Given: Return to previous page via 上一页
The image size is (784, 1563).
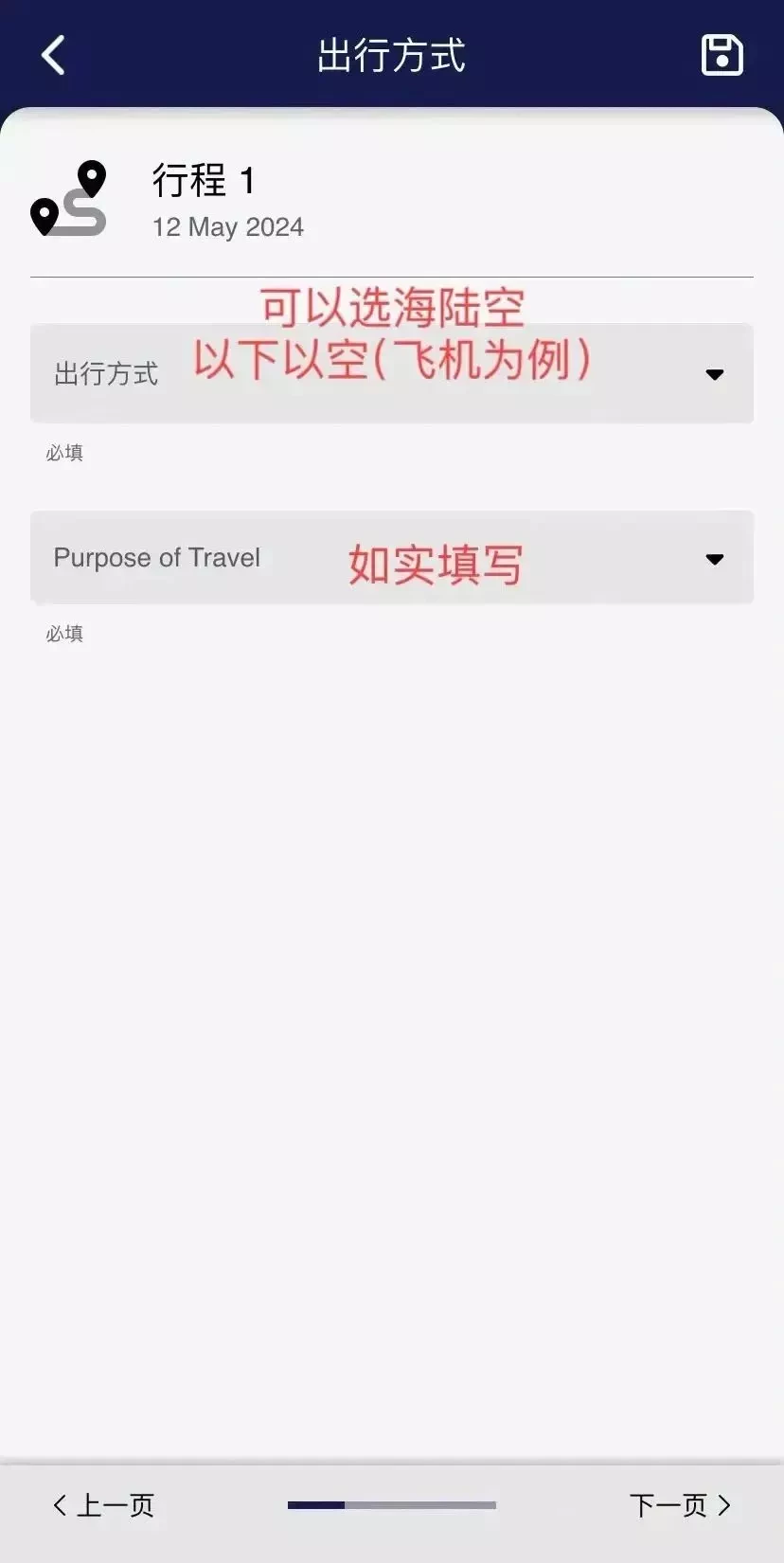Looking at the screenshot, I should (103, 1505).
